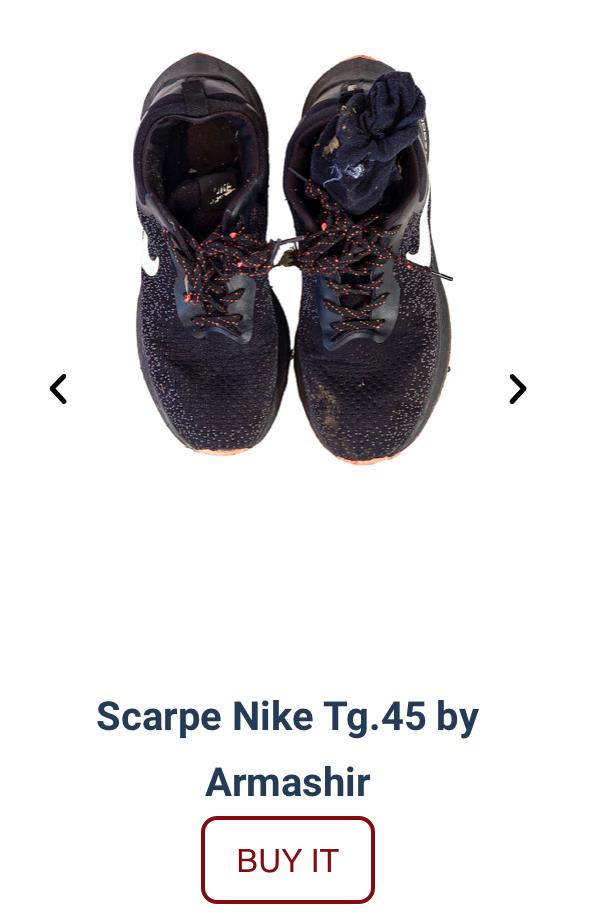604x923 pixels.
Task: Tap the BUY IT button
Action: (288, 860)
